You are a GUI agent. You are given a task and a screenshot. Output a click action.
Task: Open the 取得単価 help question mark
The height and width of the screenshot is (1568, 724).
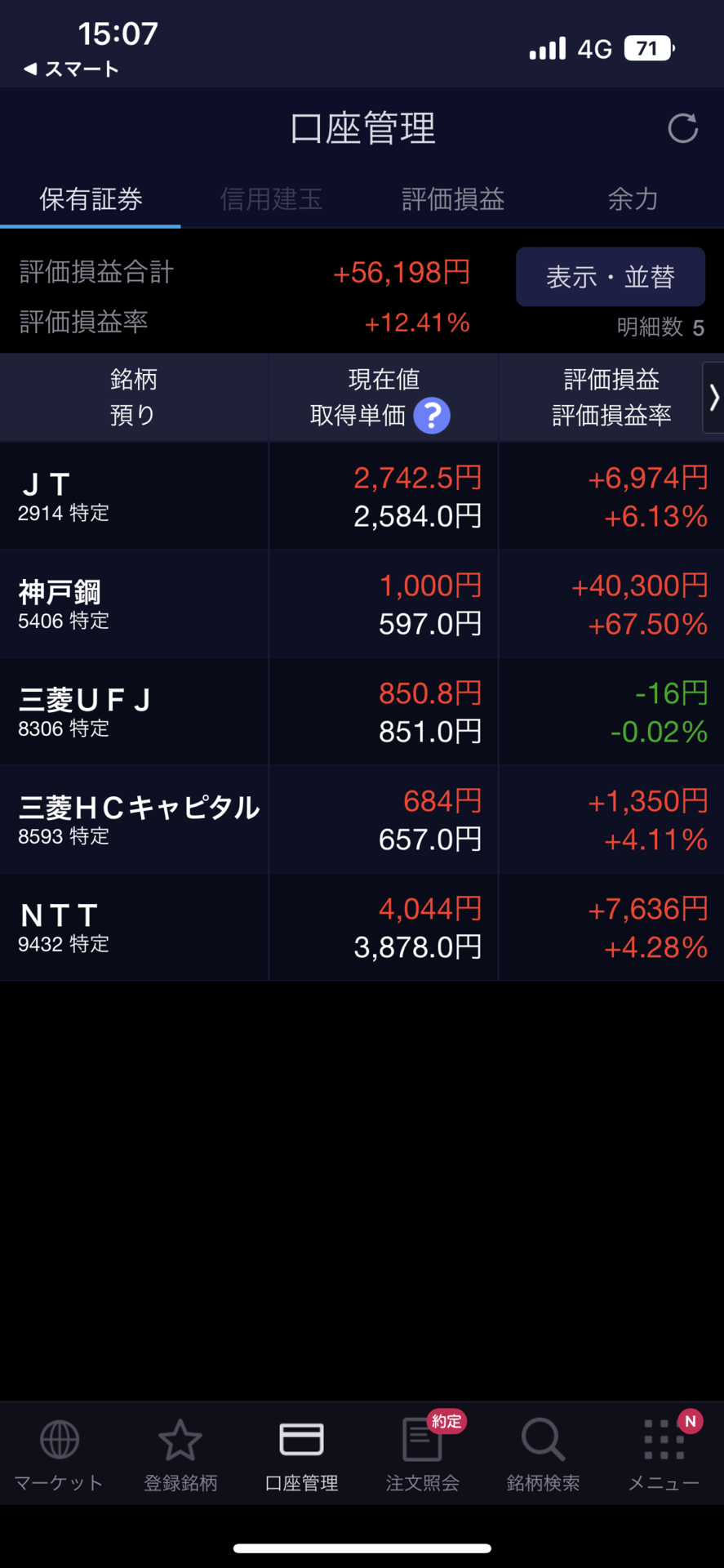[432, 416]
